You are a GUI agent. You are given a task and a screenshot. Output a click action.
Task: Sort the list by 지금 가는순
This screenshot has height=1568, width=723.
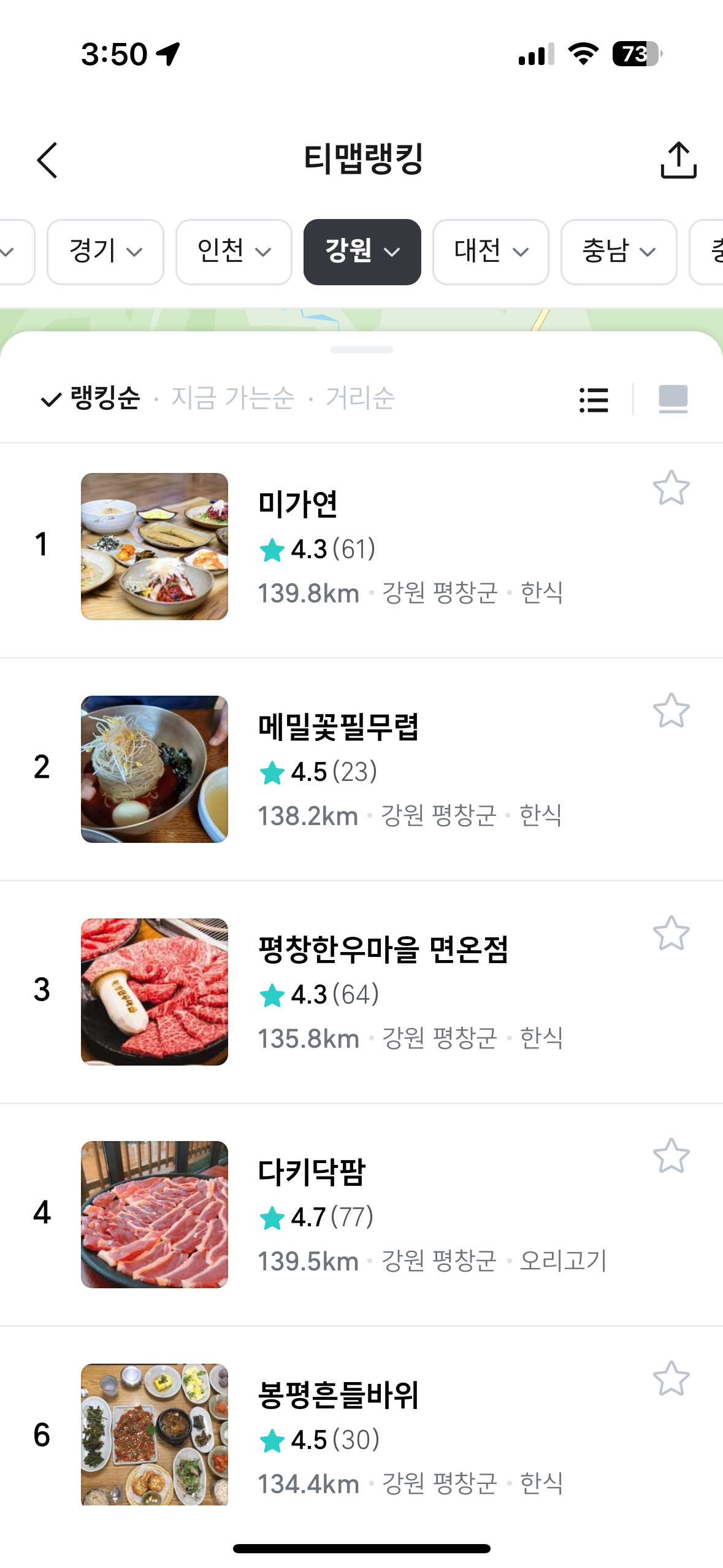(232, 399)
